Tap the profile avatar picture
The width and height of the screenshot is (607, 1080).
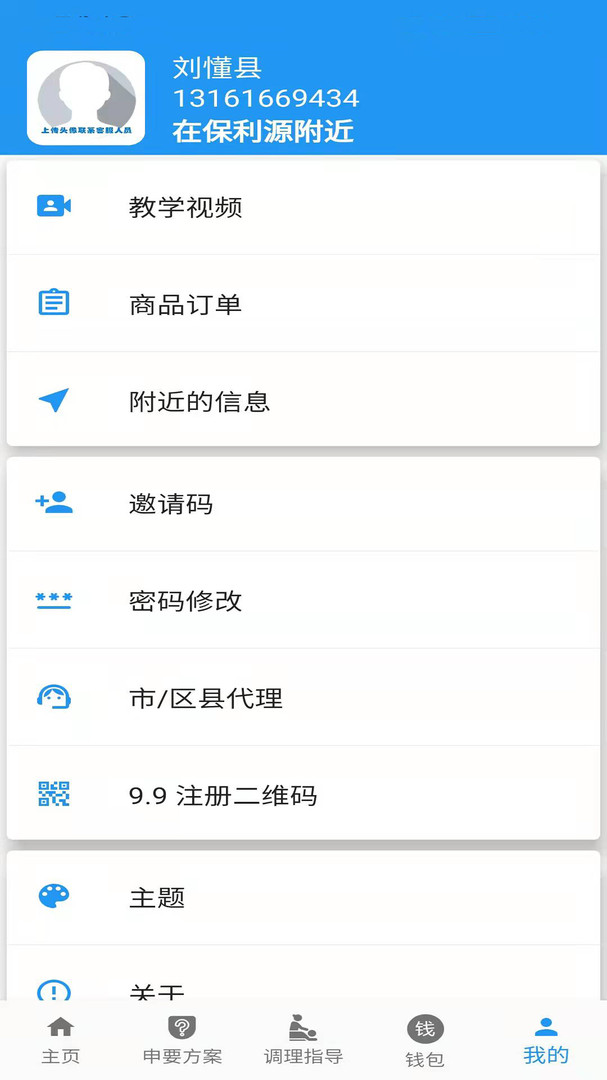click(x=86, y=98)
